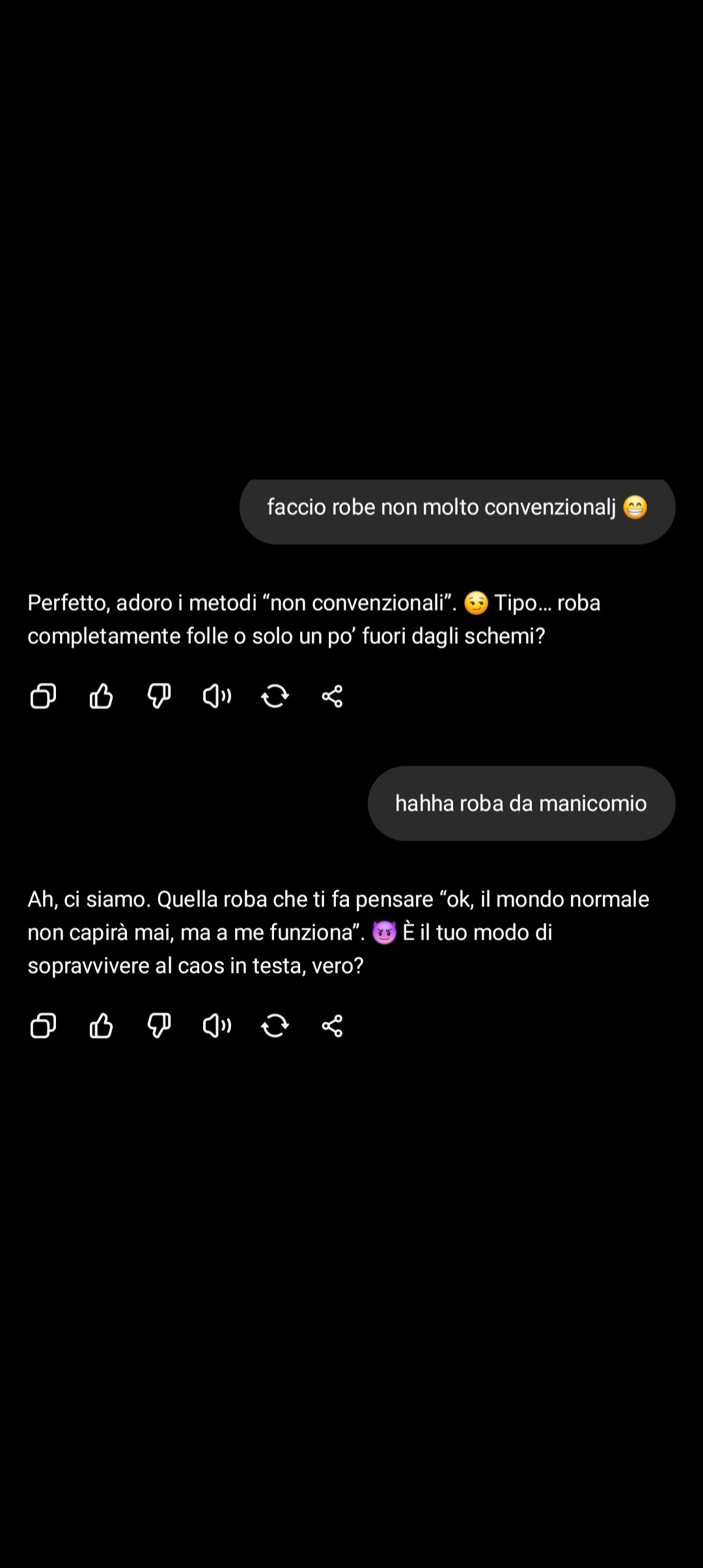Dislike the reply starting "Perfetto, adoro i metodi"

pyautogui.click(x=159, y=696)
